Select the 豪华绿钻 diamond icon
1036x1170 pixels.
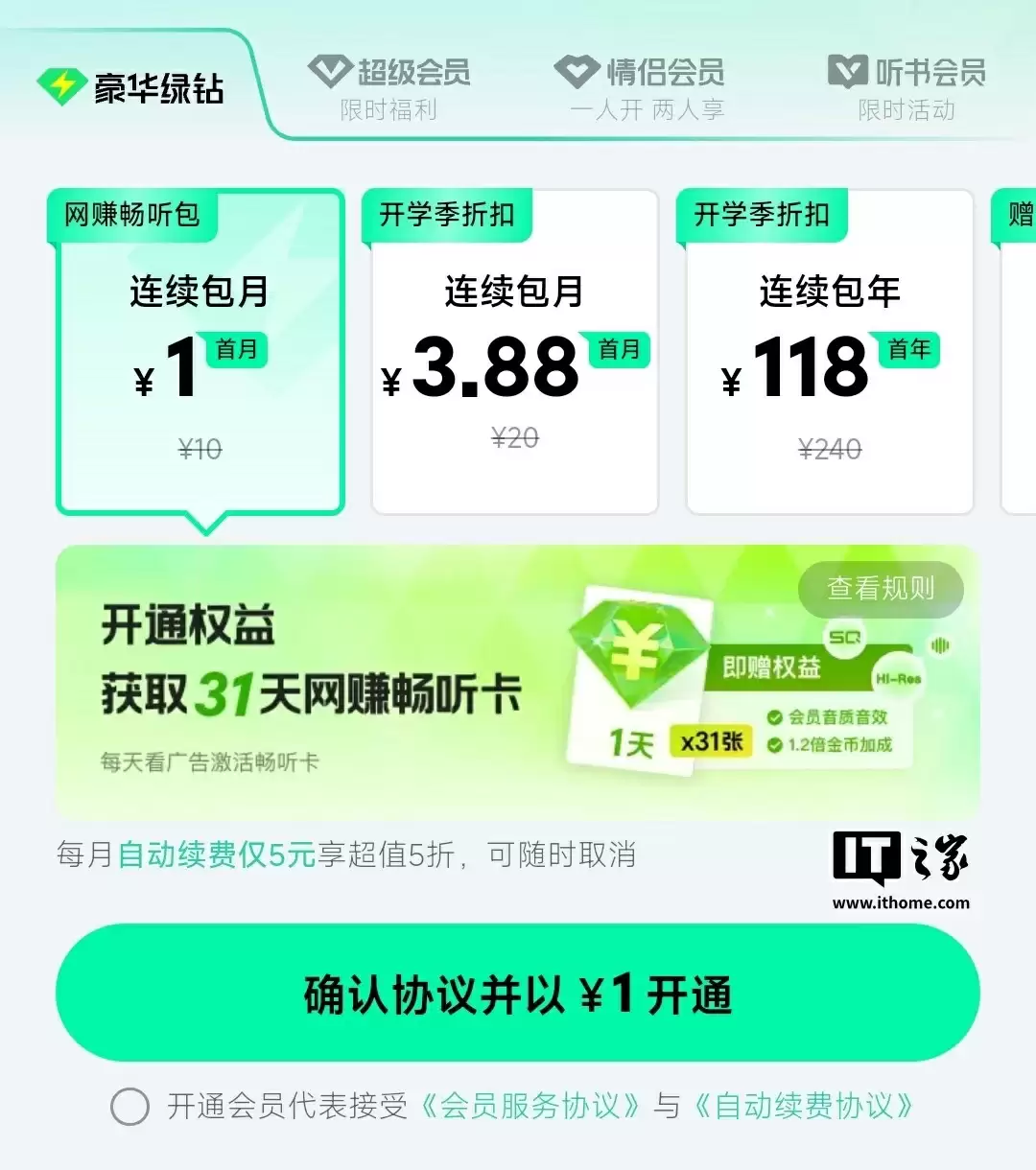62,84
